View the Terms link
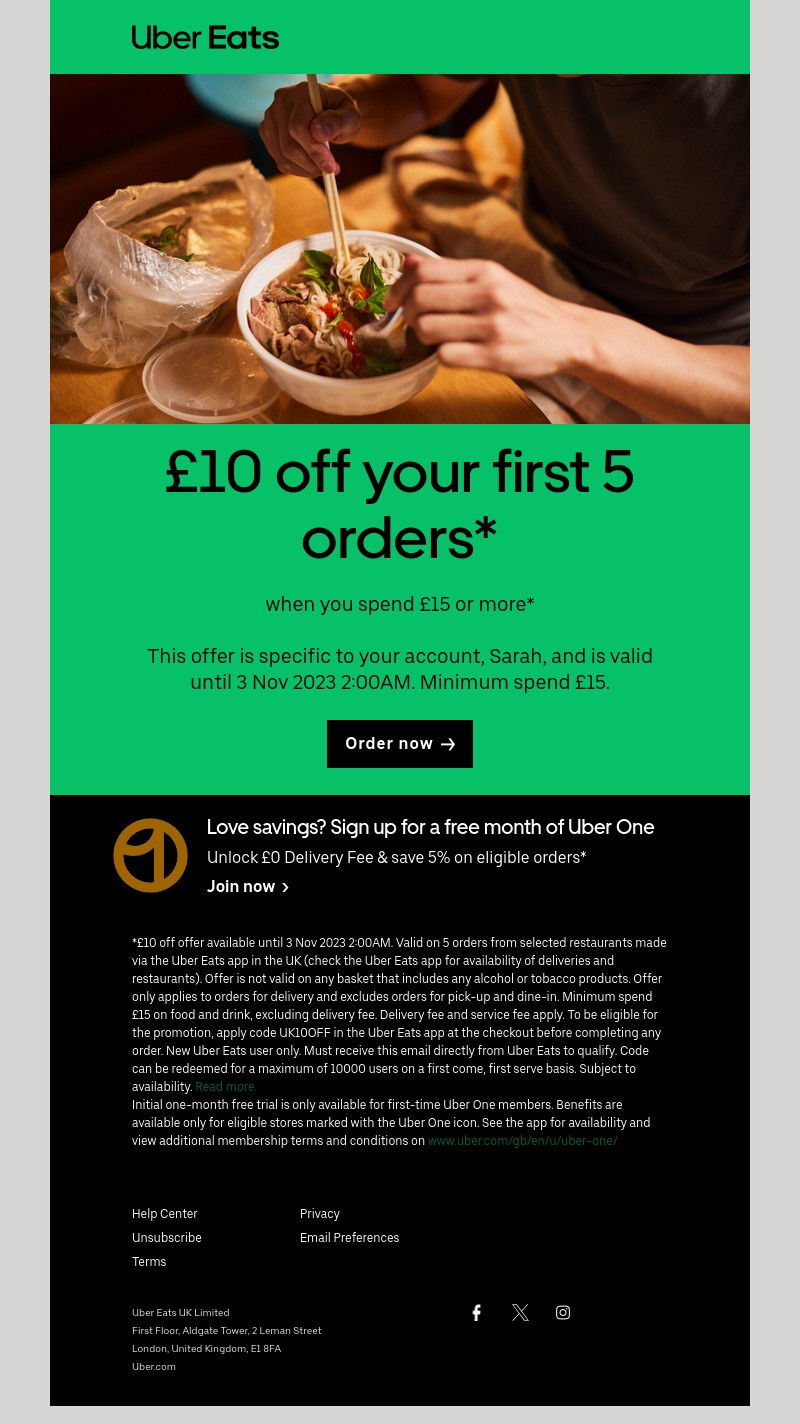The width and height of the screenshot is (800, 1424). (149, 1262)
